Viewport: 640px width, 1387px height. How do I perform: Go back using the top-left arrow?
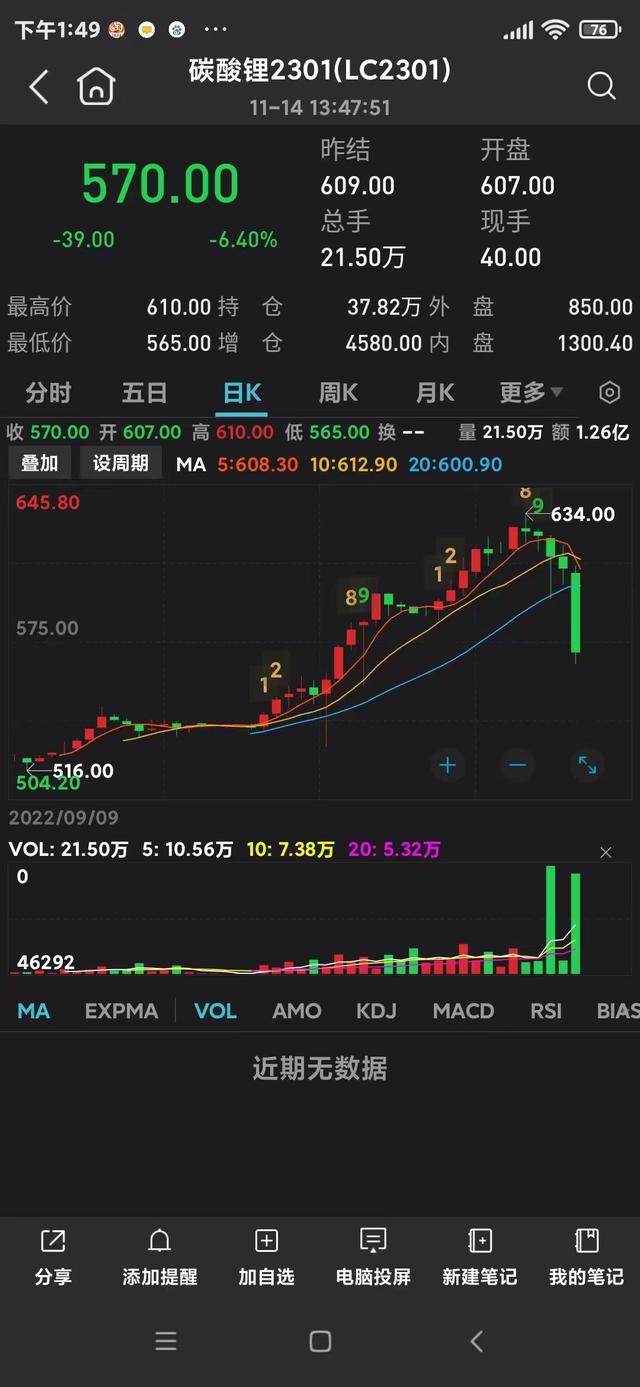(x=39, y=87)
